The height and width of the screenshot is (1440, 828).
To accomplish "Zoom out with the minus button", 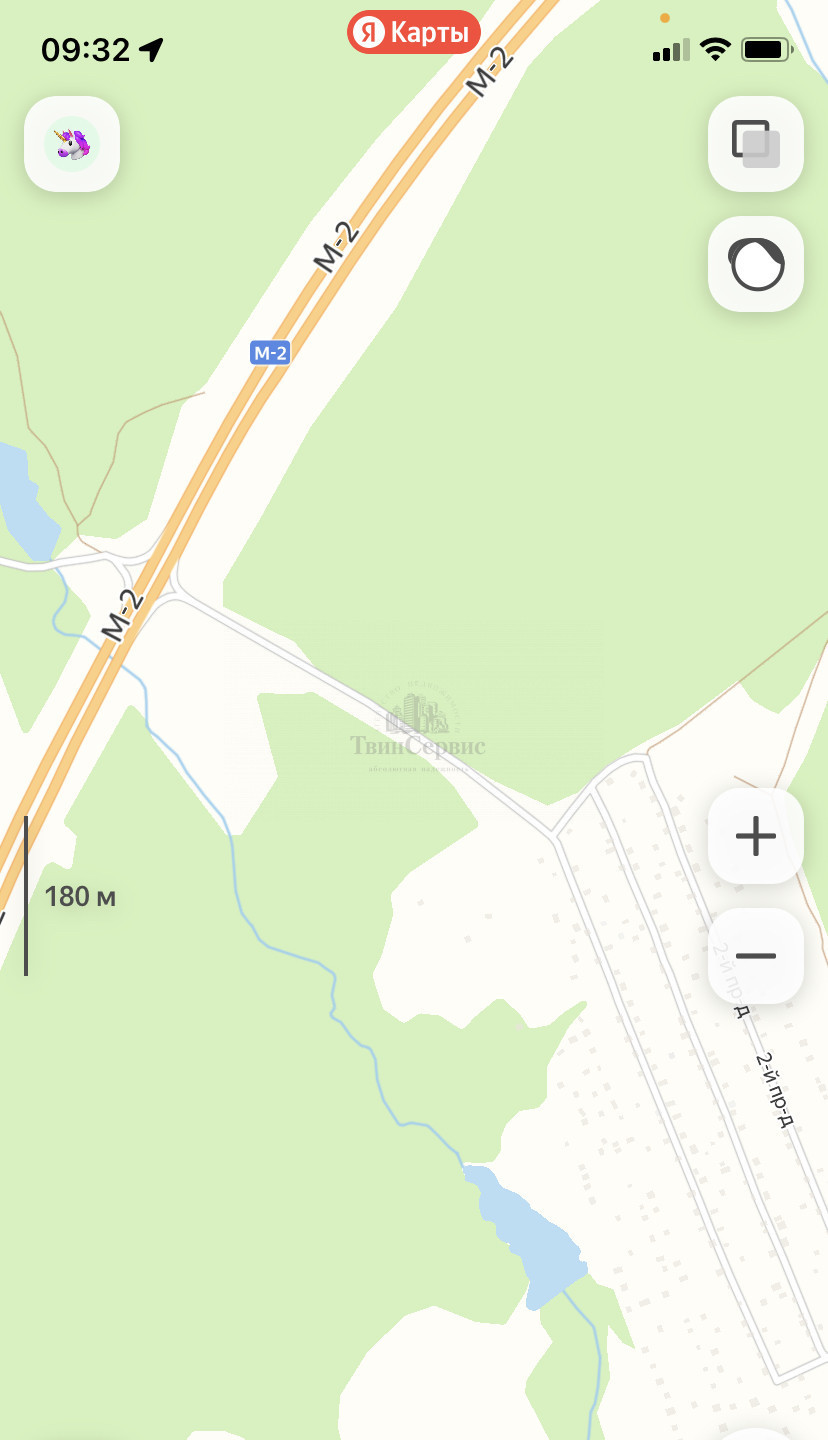I will click(755, 956).
